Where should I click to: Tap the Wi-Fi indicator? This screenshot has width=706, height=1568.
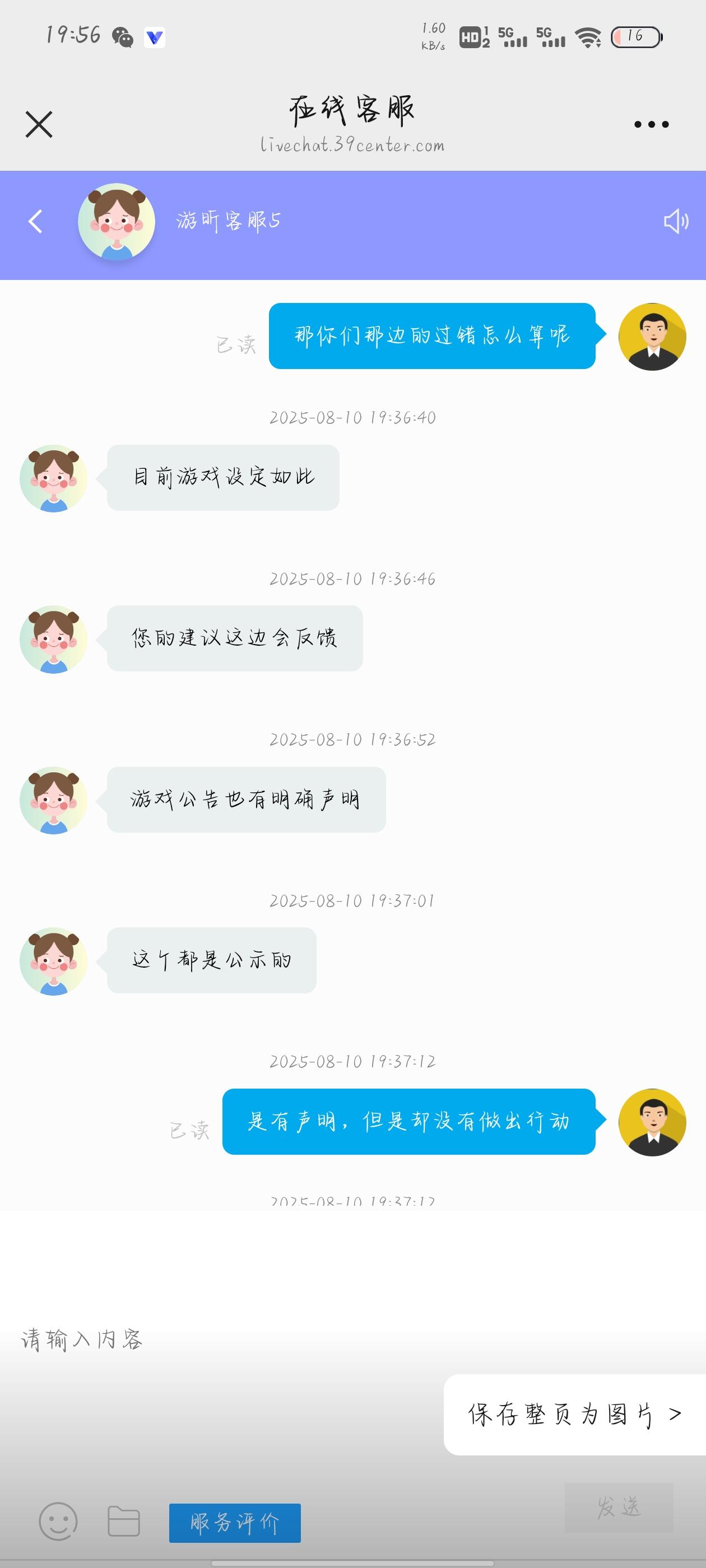[x=588, y=38]
